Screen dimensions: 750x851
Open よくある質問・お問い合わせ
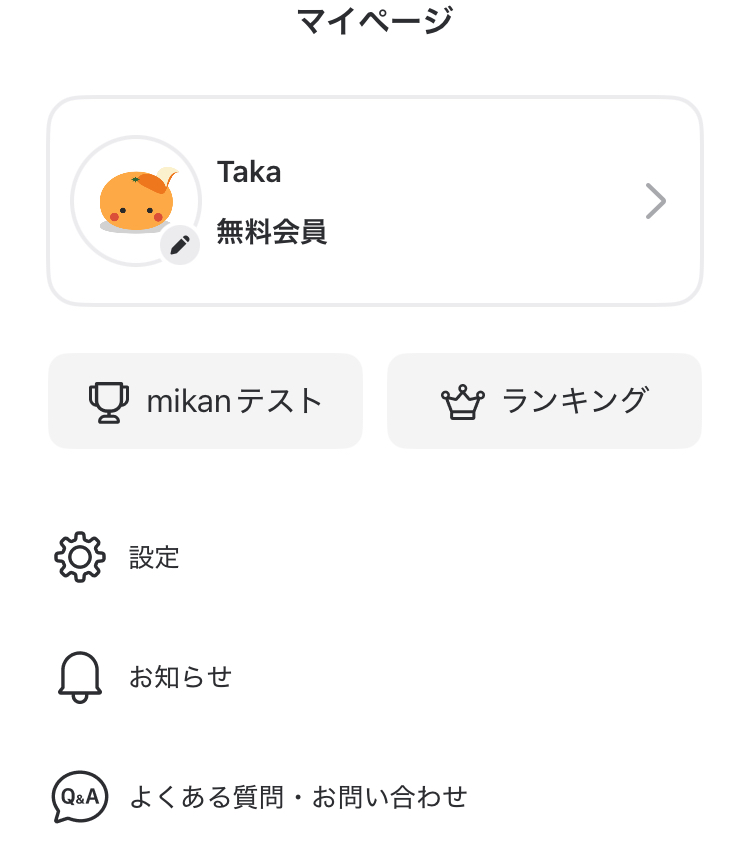(297, 798)
